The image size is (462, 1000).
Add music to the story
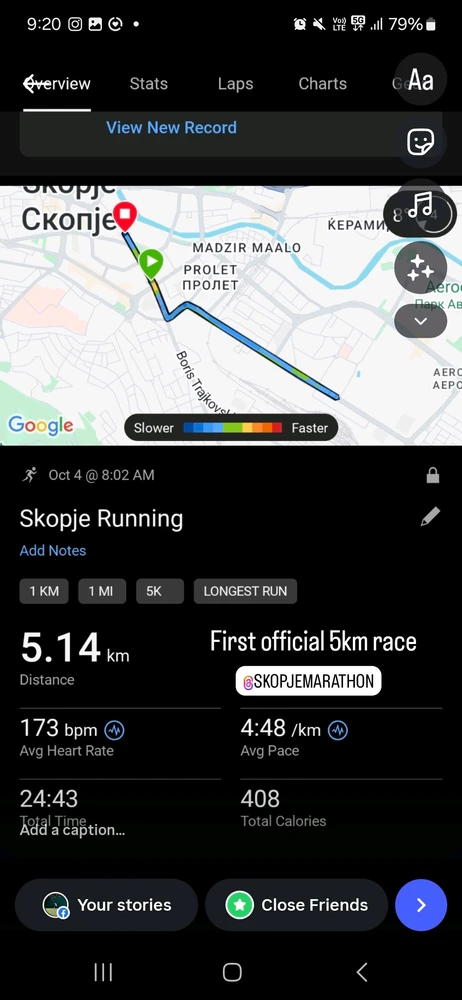[421, 205]
